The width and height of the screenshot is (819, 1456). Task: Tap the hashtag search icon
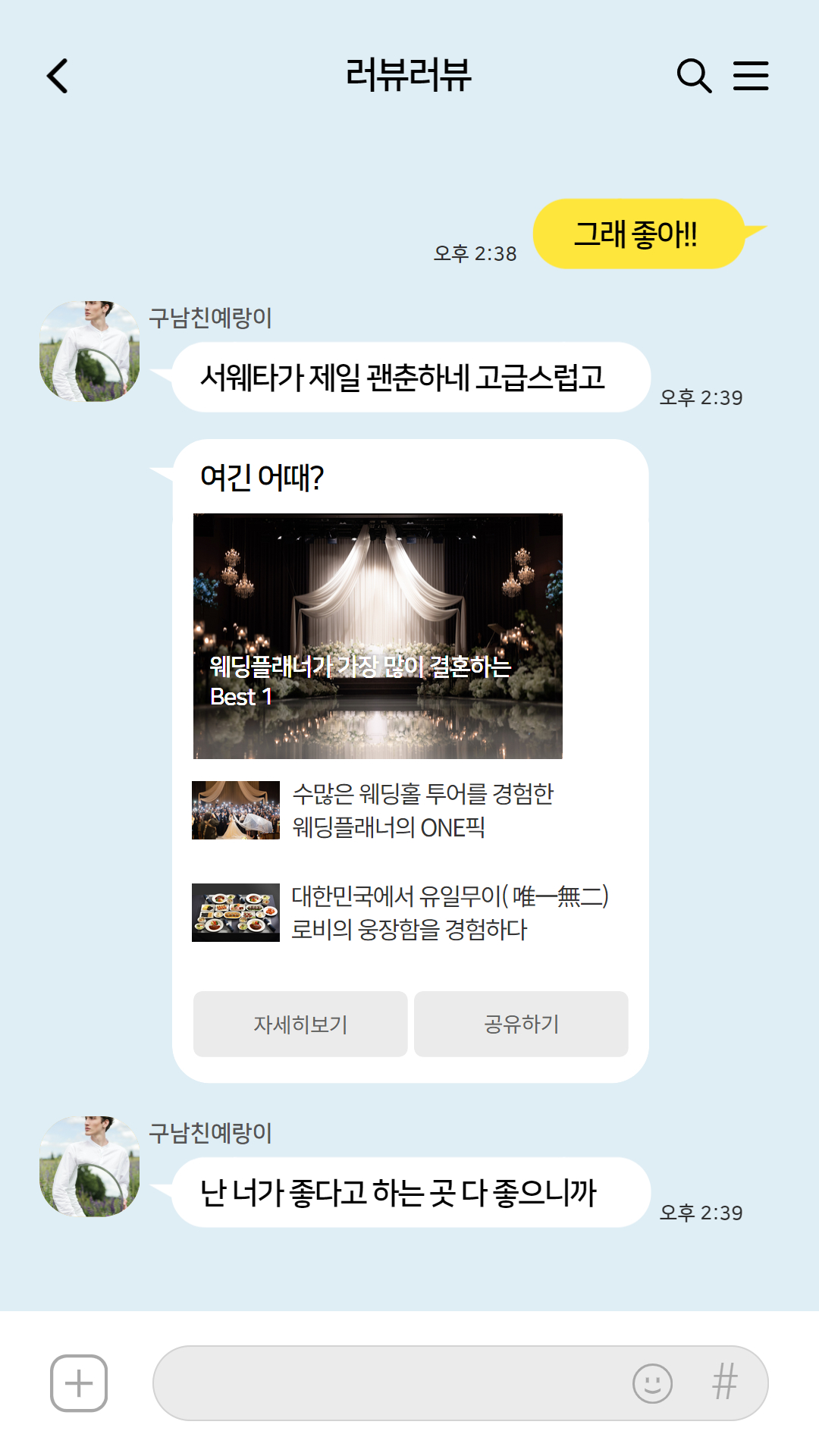tap(725, 1382)
